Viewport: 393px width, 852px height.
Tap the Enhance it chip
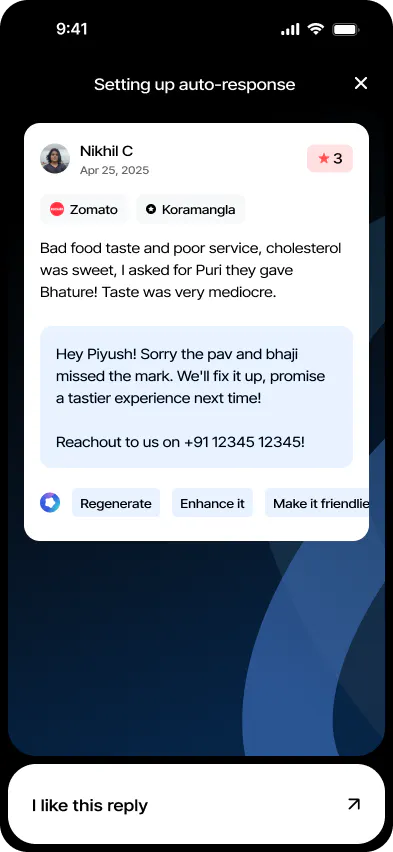(x=212, y=503)
